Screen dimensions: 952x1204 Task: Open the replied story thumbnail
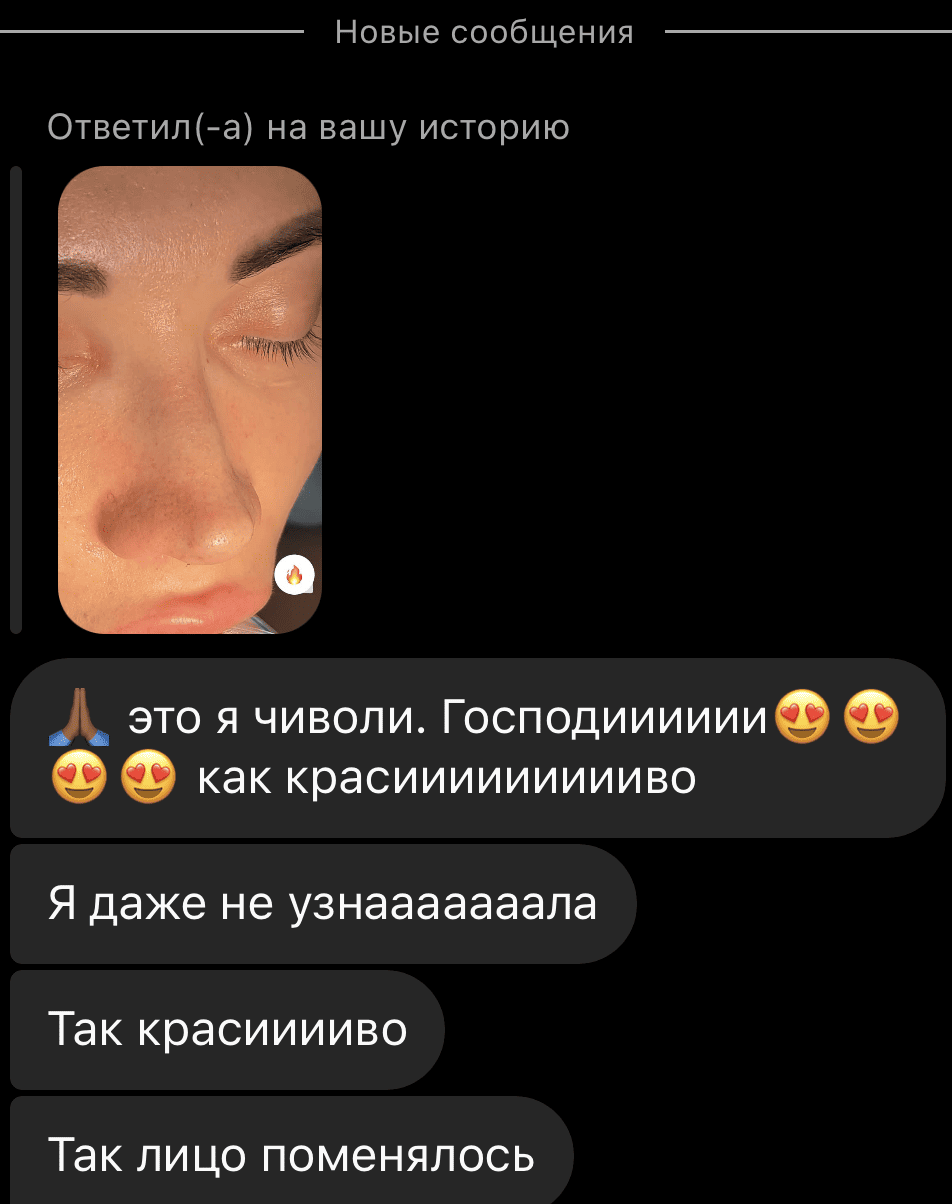coord(190,400)
